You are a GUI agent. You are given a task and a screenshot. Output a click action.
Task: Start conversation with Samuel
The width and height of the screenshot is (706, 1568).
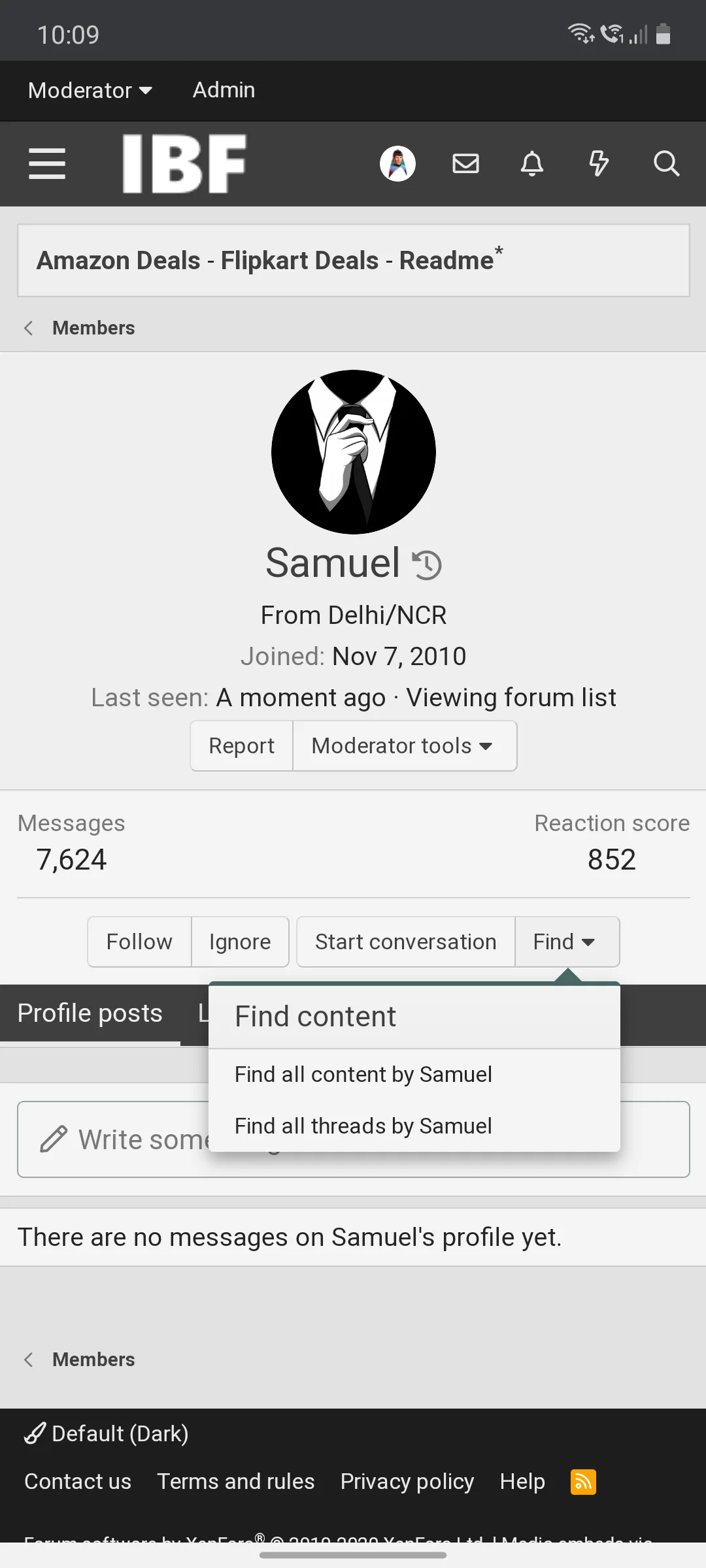point(405,942)
